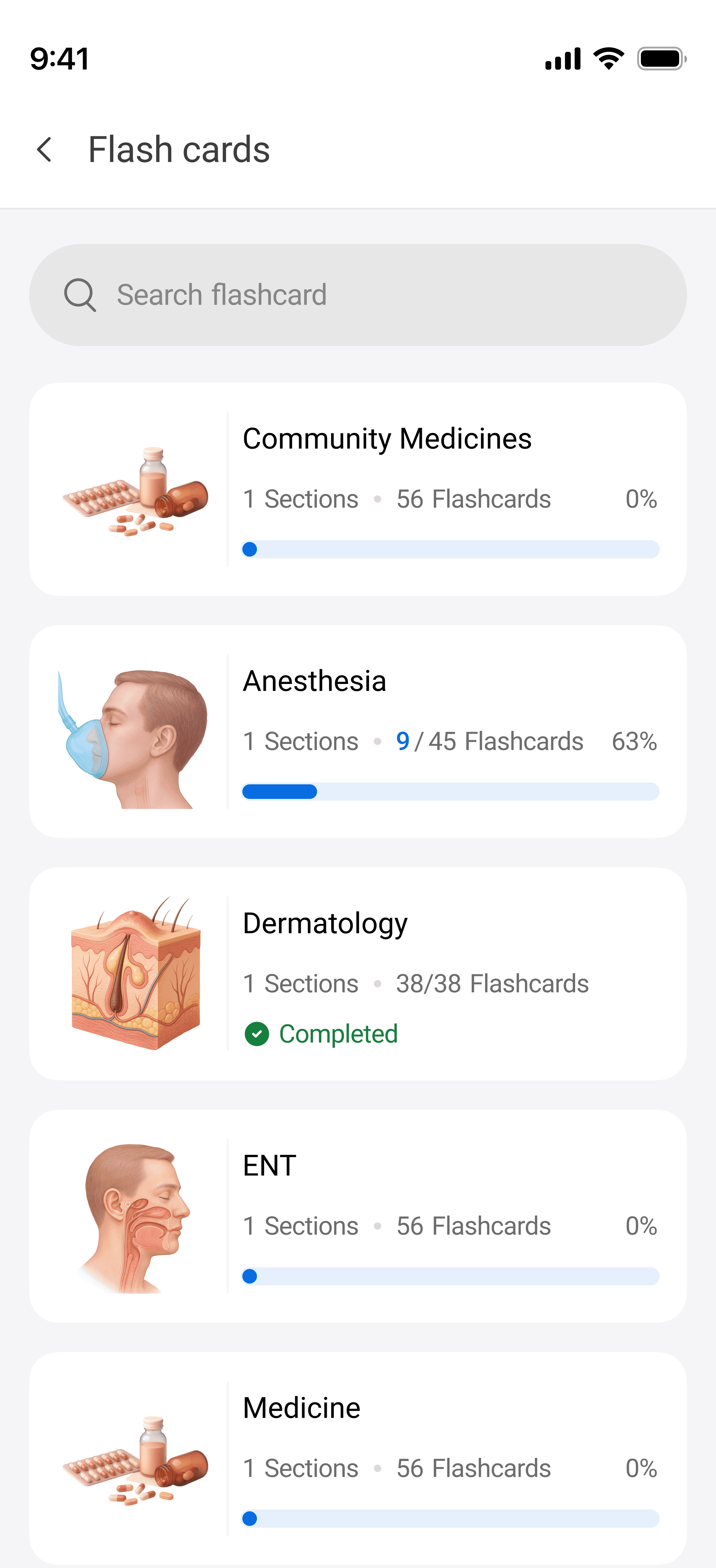Open the Community Medicines flashcard deck
Viewport: 716px width, 1568px height.
click(358, 489)
